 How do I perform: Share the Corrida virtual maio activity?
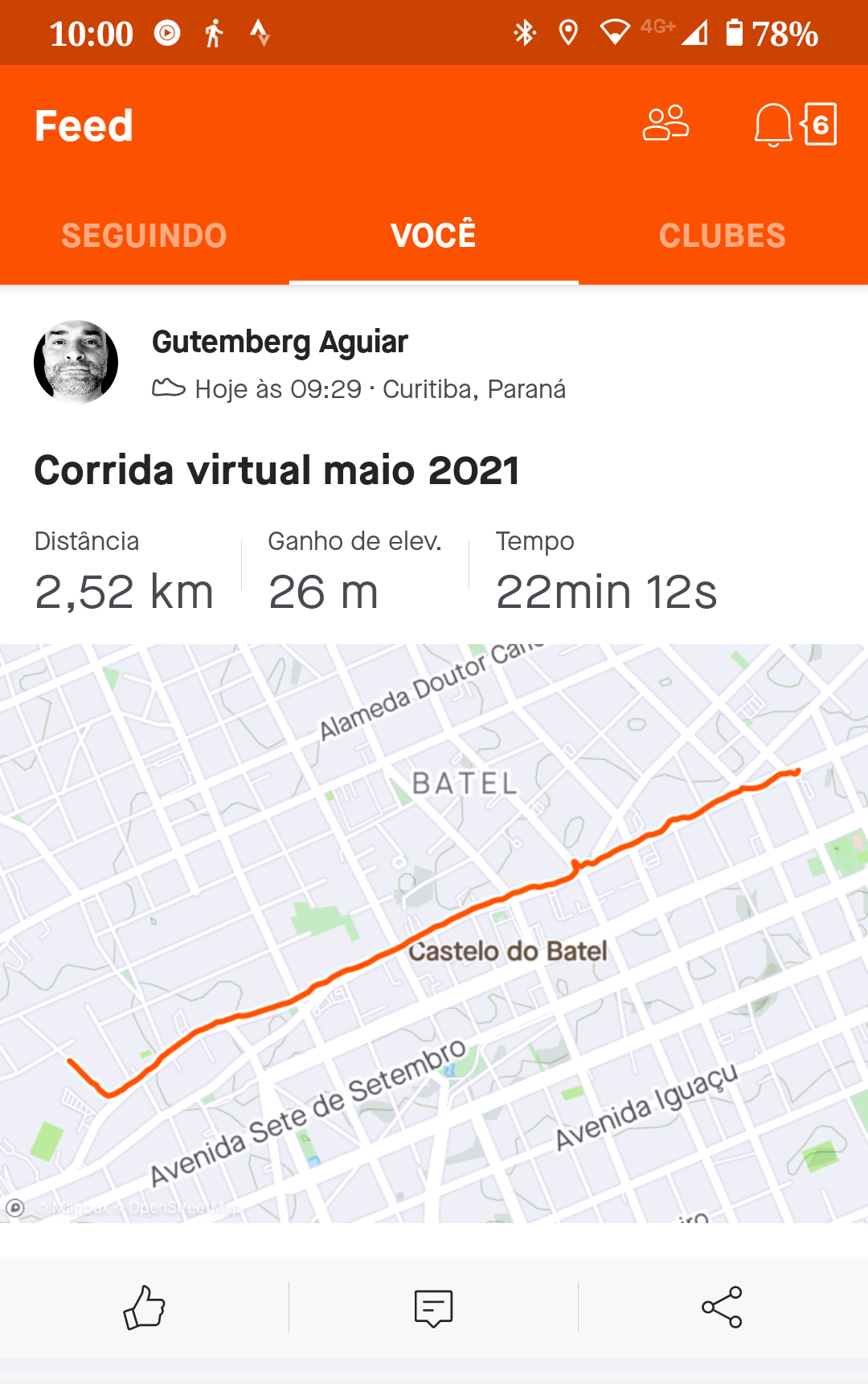pos(722,1308)
